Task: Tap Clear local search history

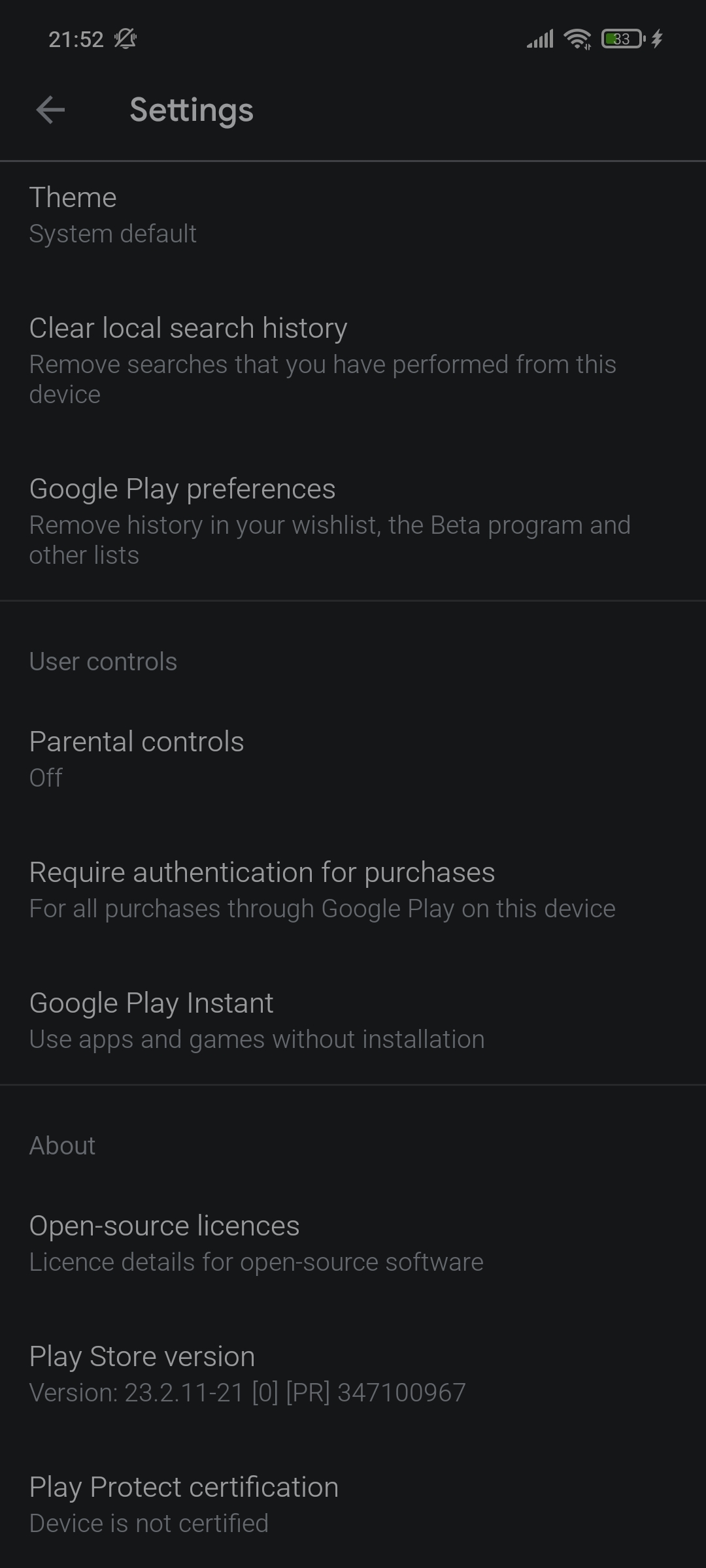Action: (x=353, y=361)
